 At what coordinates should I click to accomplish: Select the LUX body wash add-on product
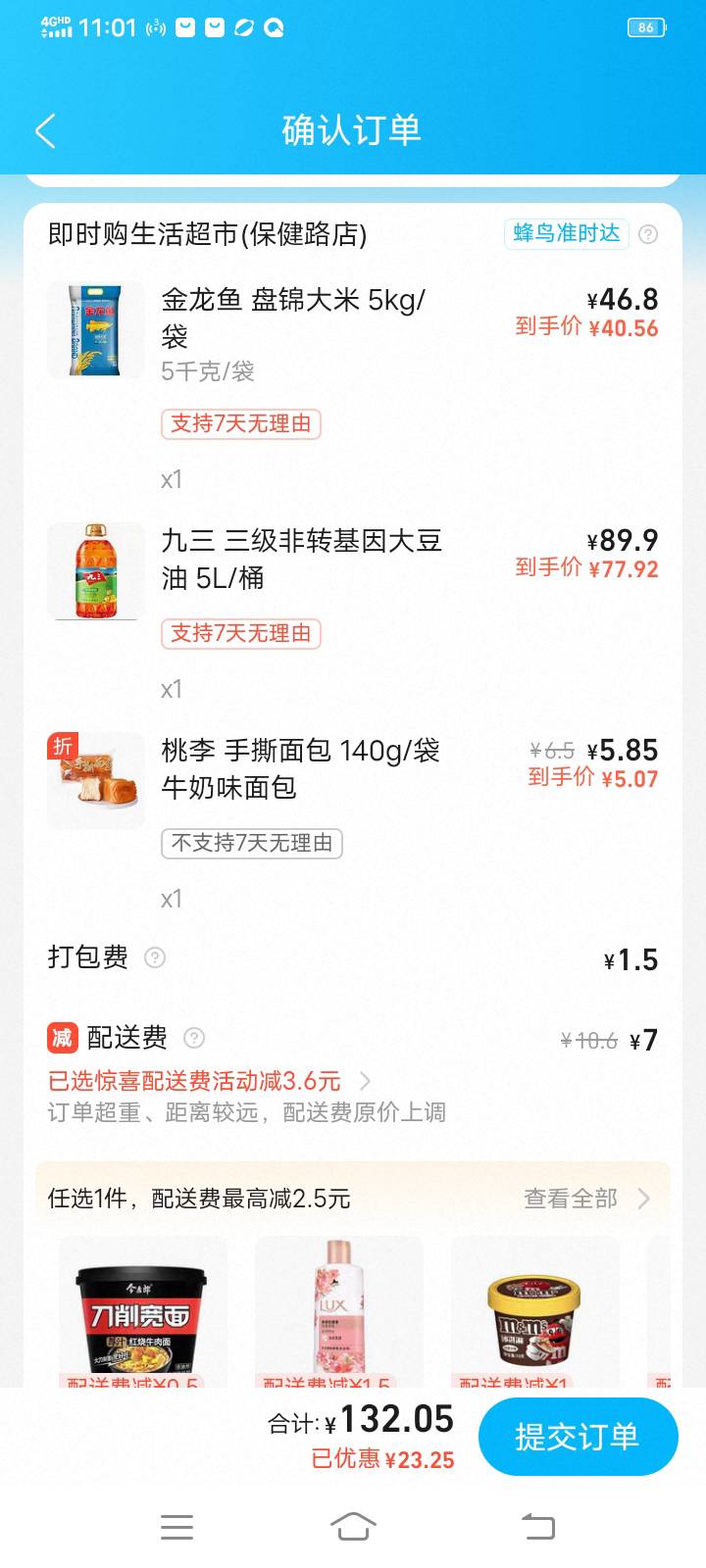[x=339, y=1311]
